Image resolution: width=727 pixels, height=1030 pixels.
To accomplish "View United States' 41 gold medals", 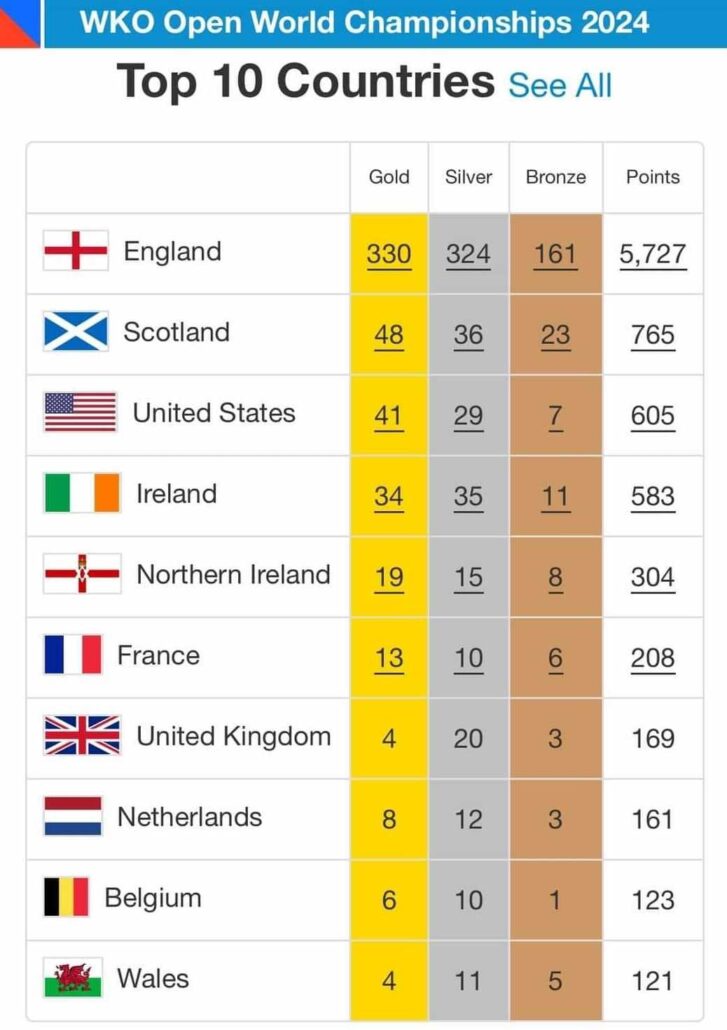I will 388,416.
